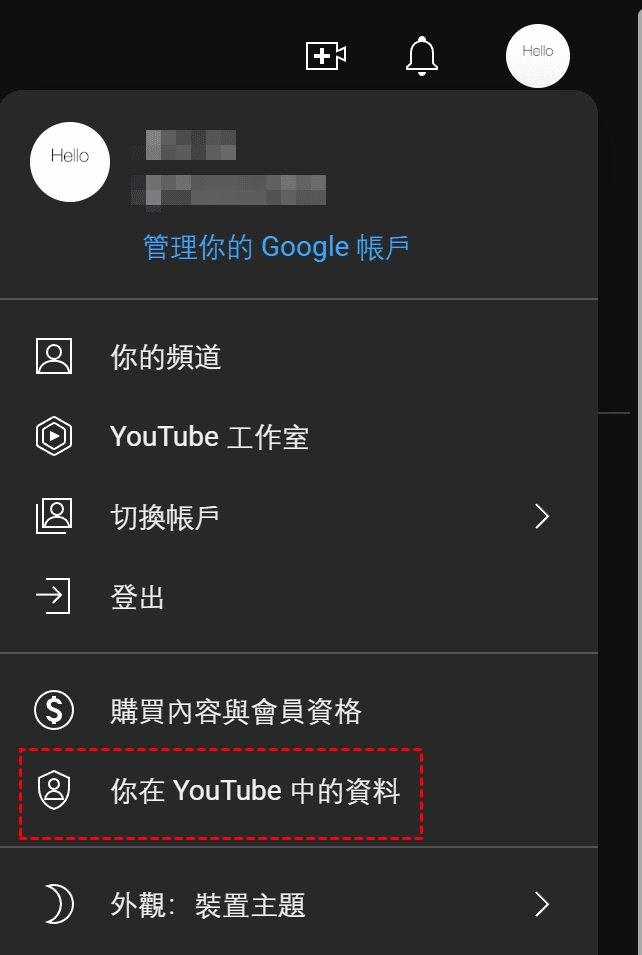The width and height of the screenshot is (642, 955).
Task: Open 你在 YouTube 中的資料
Action: click(x=255, y=792)
